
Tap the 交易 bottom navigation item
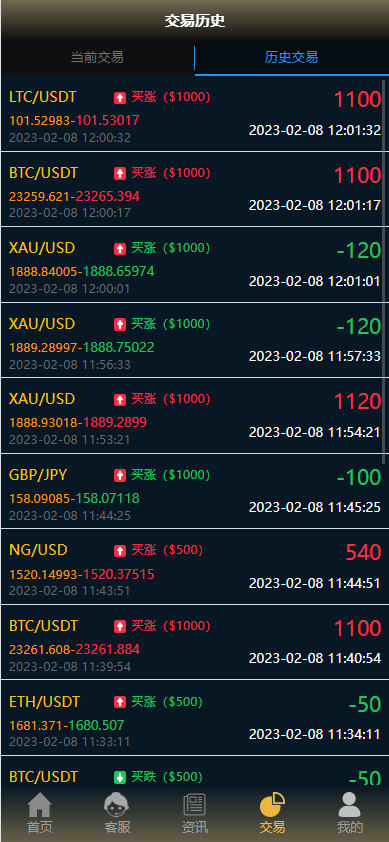pos(272,812)
